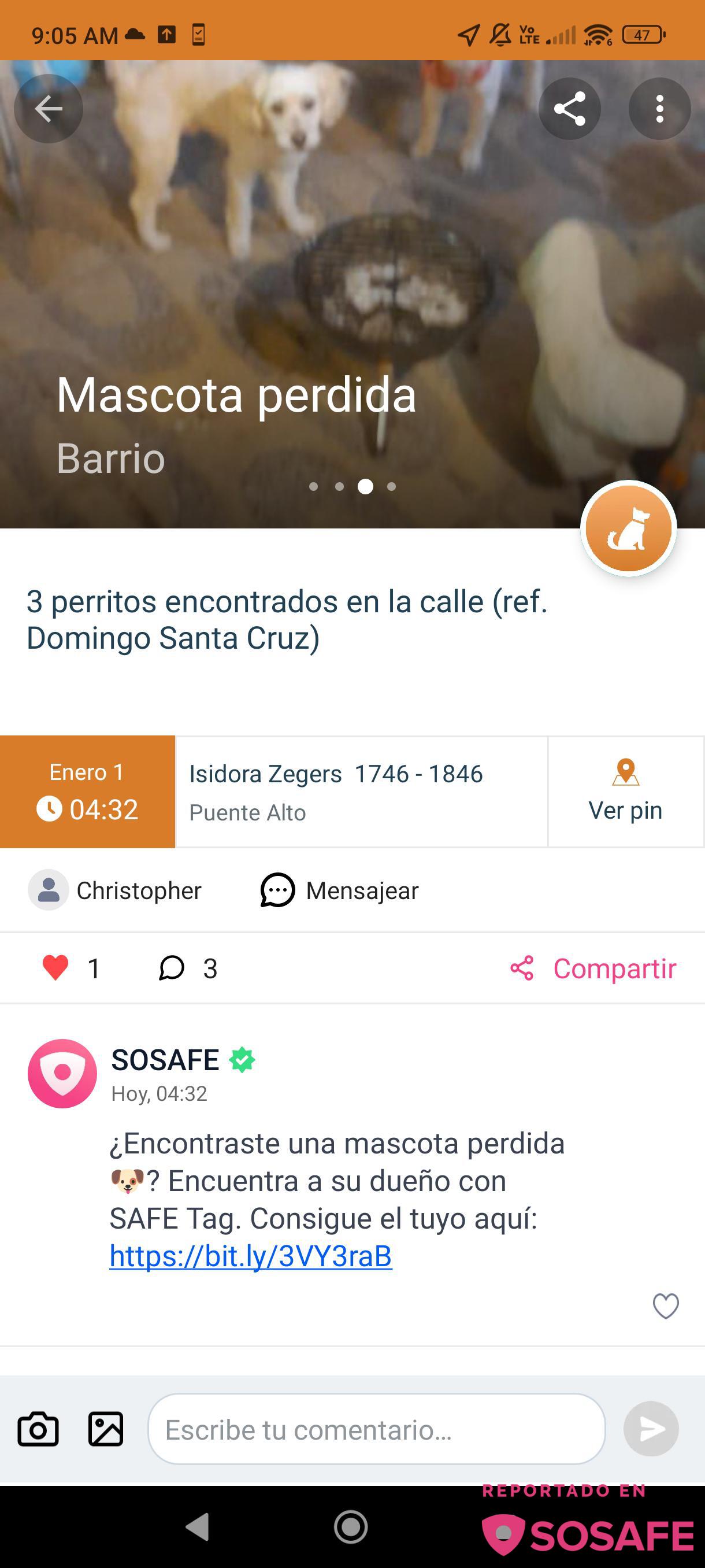Open Ver pin to see the map
The width and height of the screenshot is (705, 1568).
tap(625, 792)
